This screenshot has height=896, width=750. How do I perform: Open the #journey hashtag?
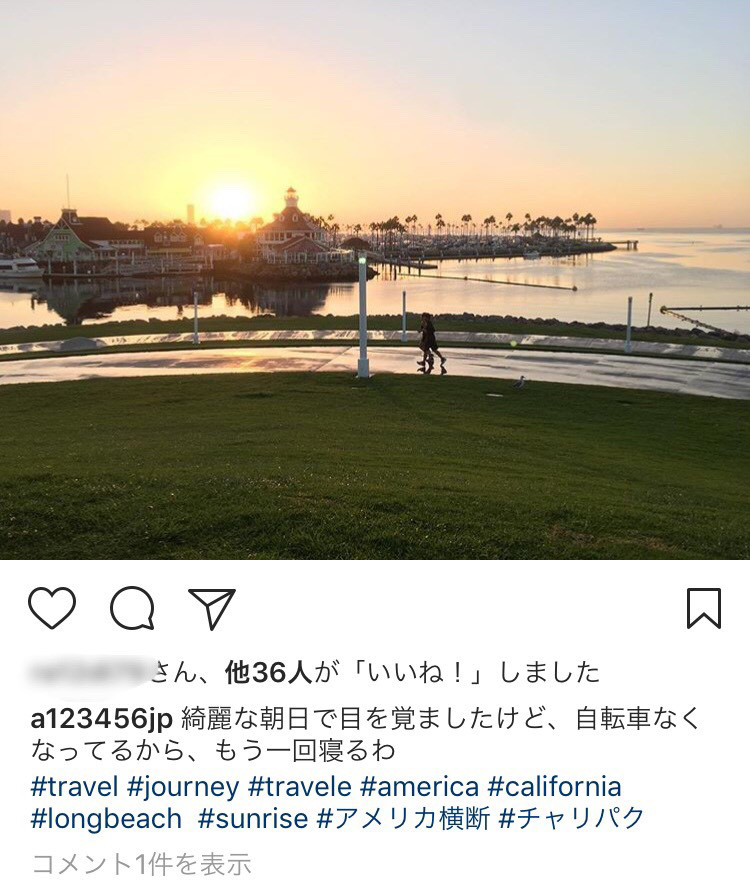pyautogui.click(x=183, y=786)
